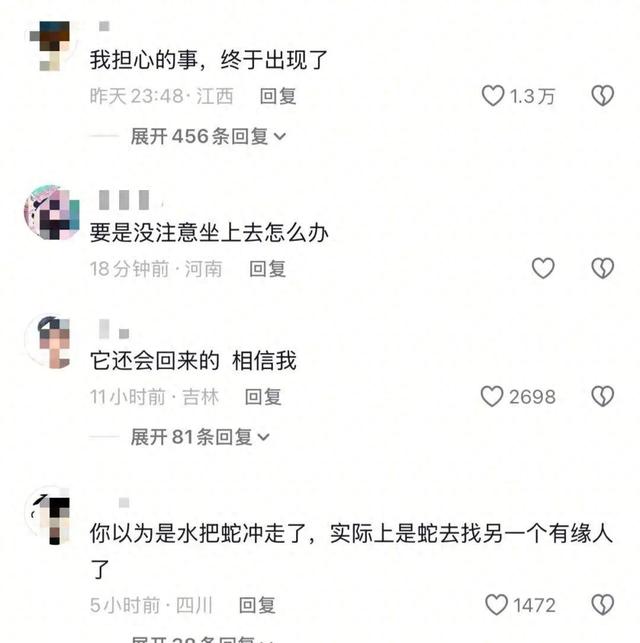Dislike the comment 我担心的事，终于出现了
This screenshot has width=640, height=643.
[x=602, y=96]
